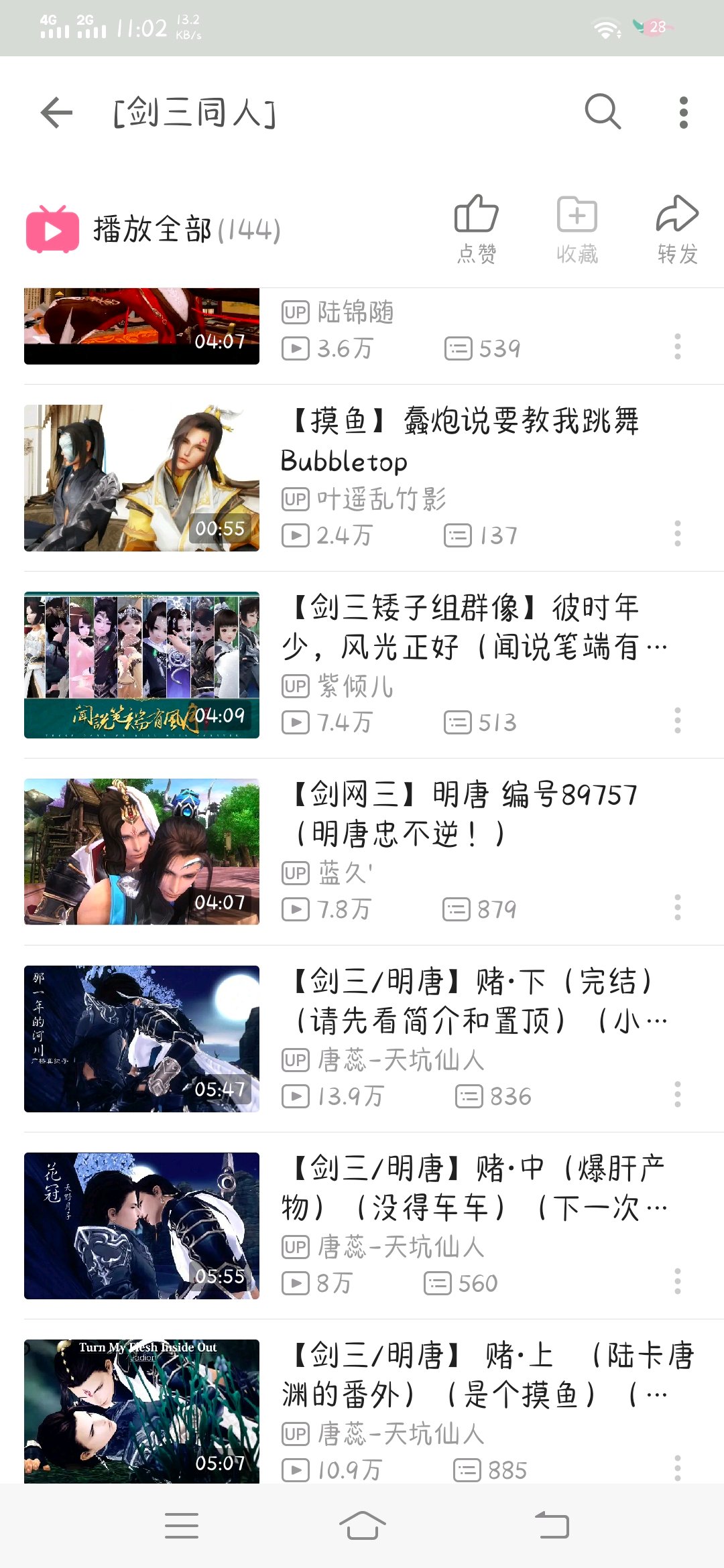Open 【剑网三】明唐 编号89757 video
This screenshot has height=1568, width=724.
[362, 852]
